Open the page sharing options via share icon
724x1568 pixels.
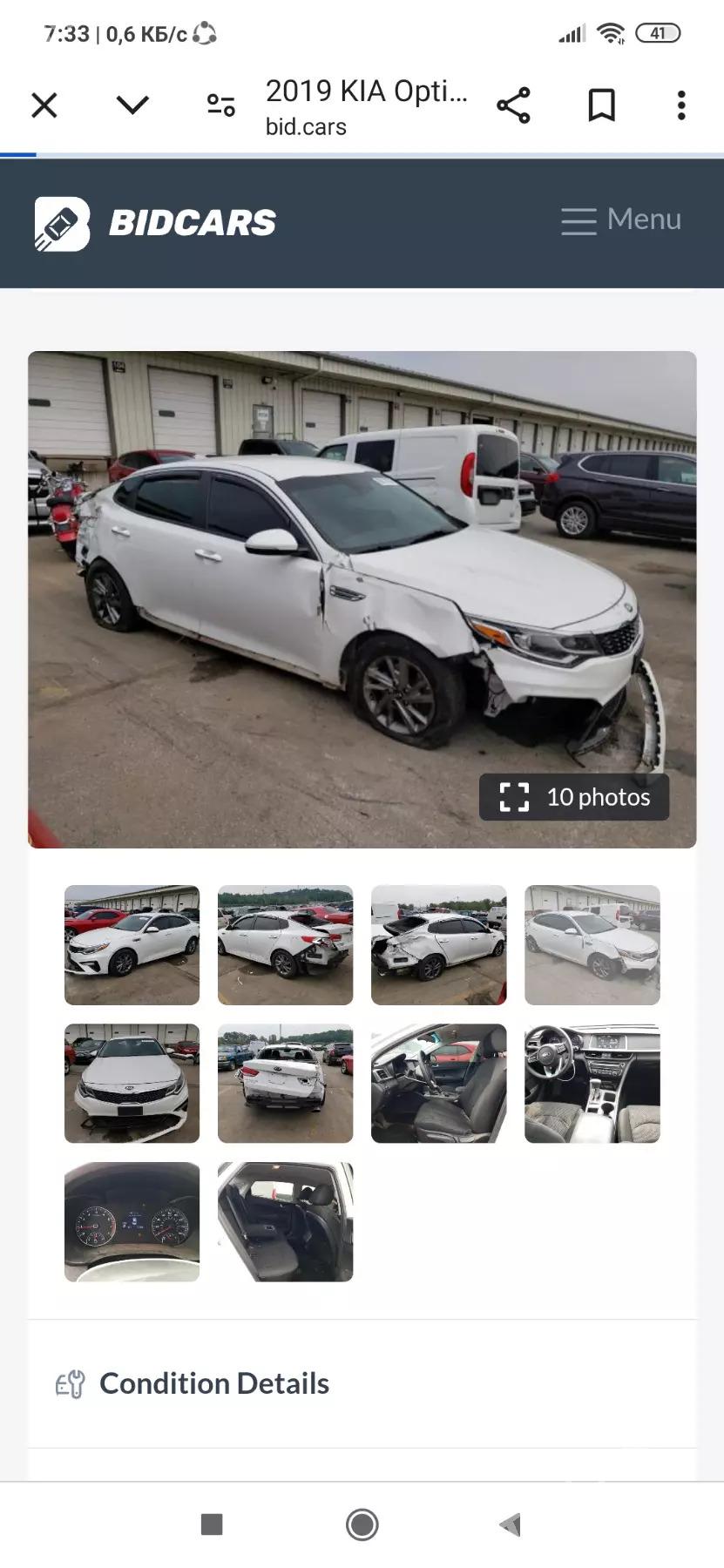coord(513,105)
